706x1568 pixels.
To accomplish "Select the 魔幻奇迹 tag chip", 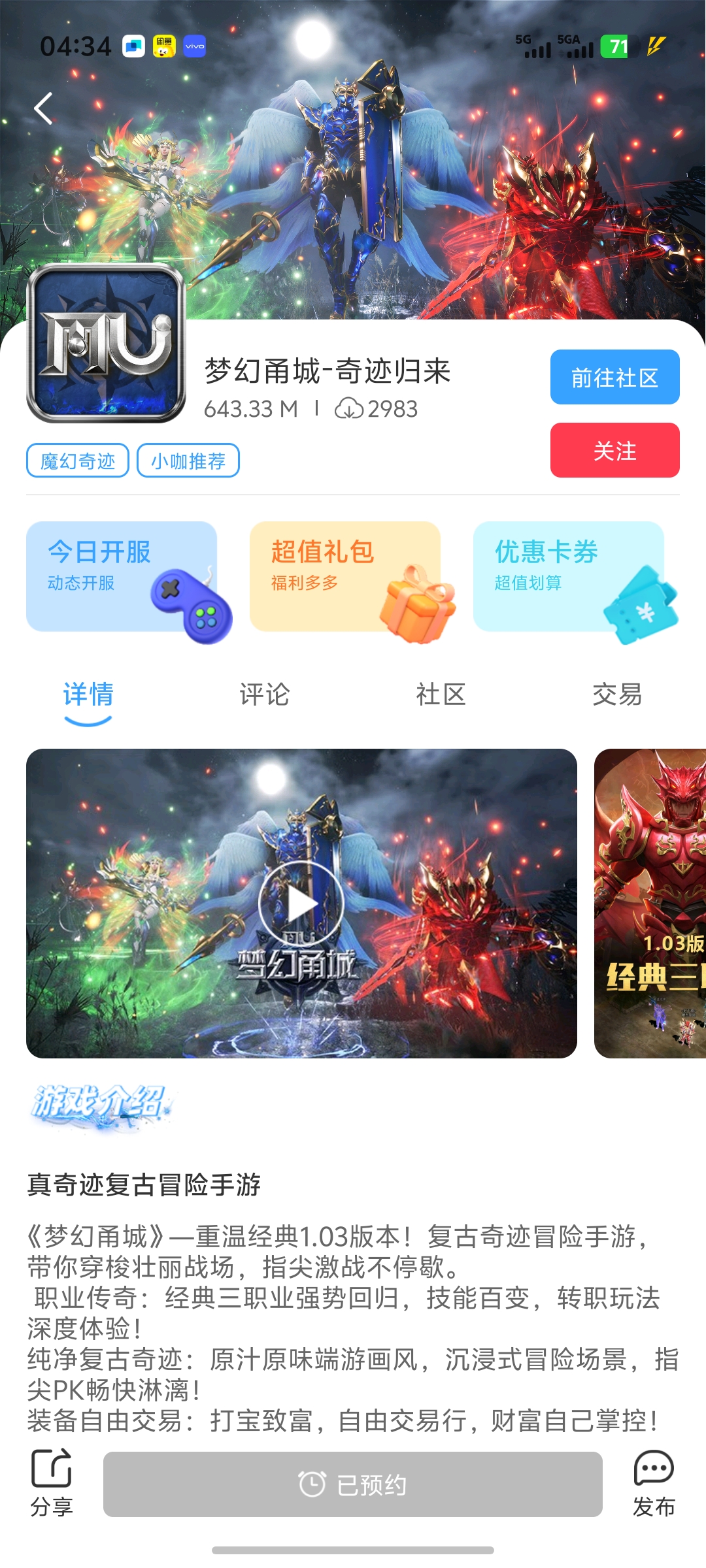I will coord(78,461).
